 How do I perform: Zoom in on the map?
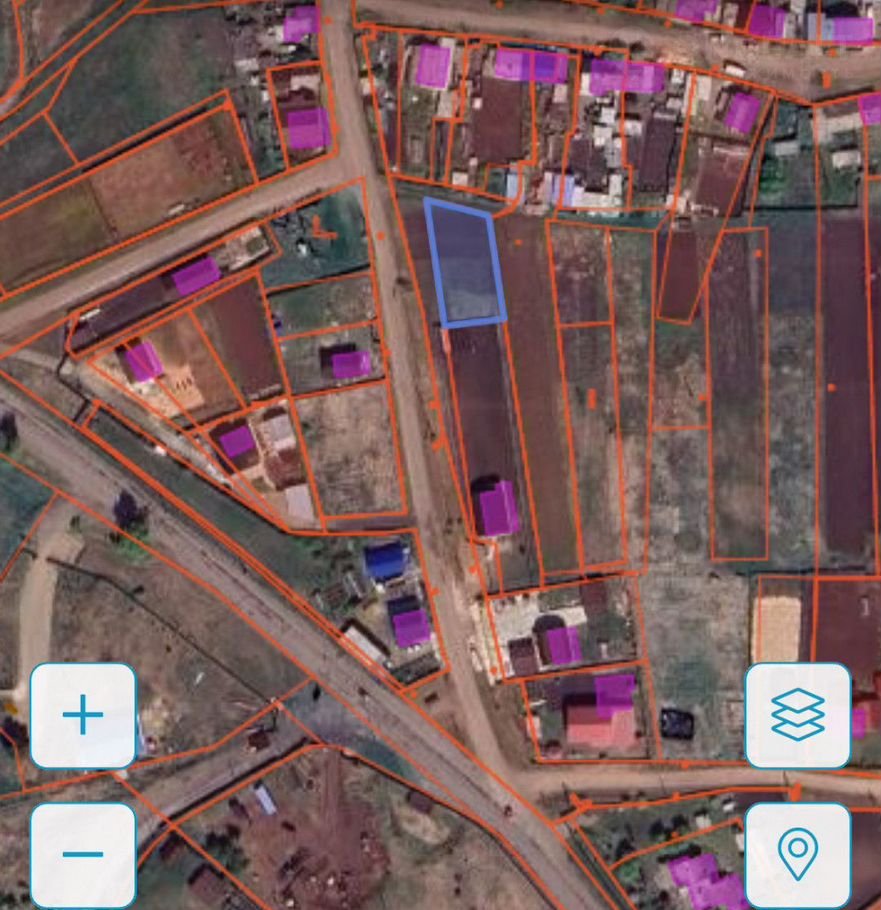tap(83, 716)
